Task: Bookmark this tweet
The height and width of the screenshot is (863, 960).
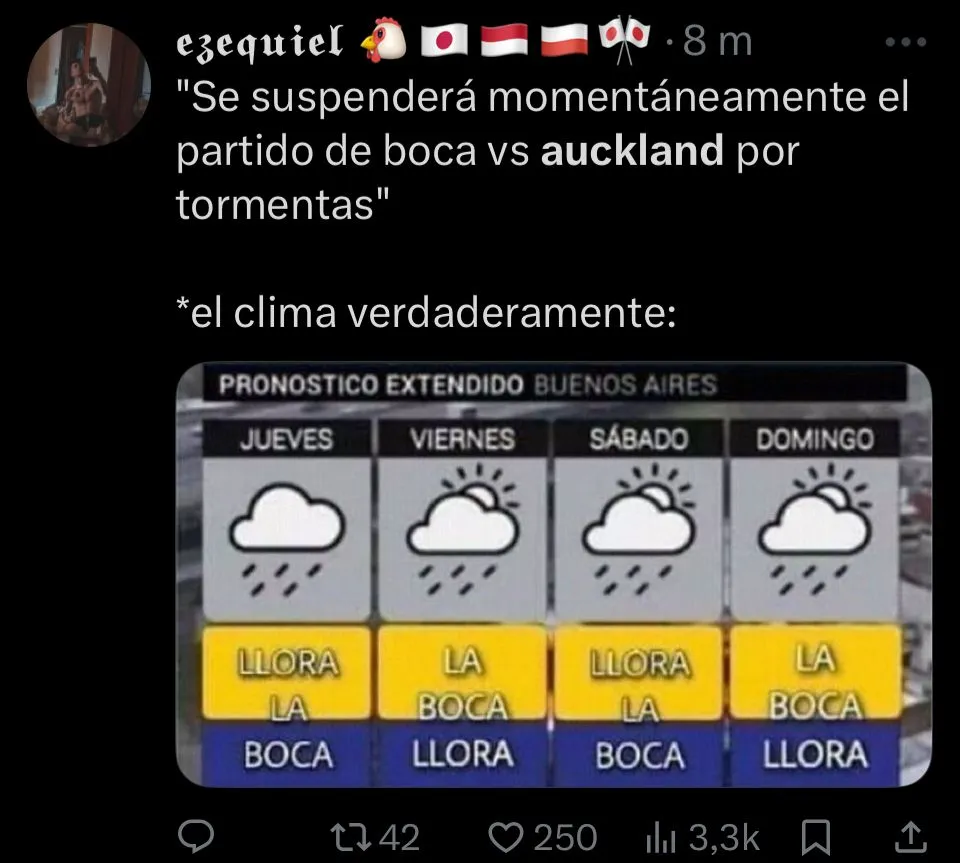Action: (x=816, y=835)
